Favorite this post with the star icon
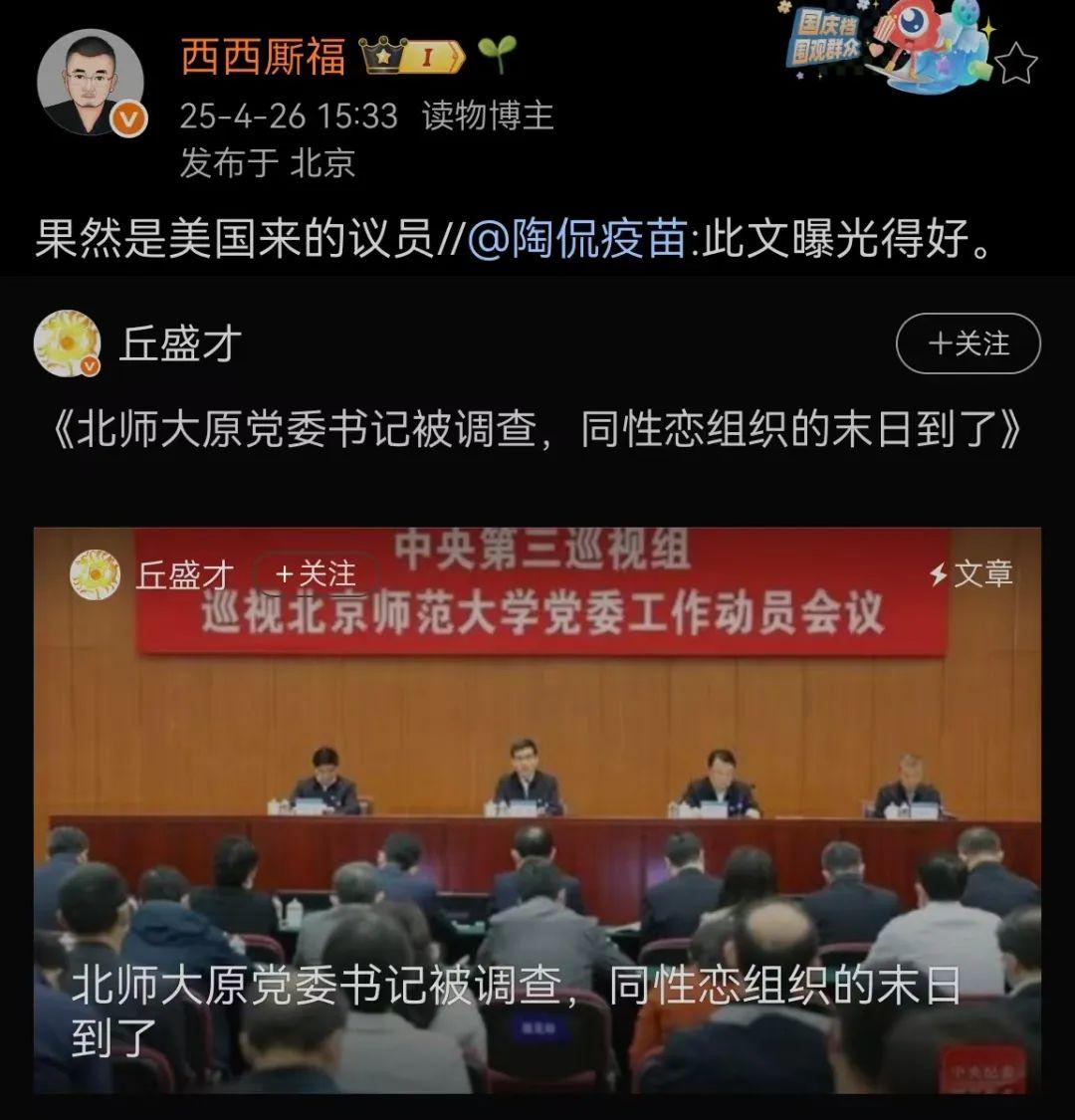Screen dimensions: 1075x1120 1015,65
